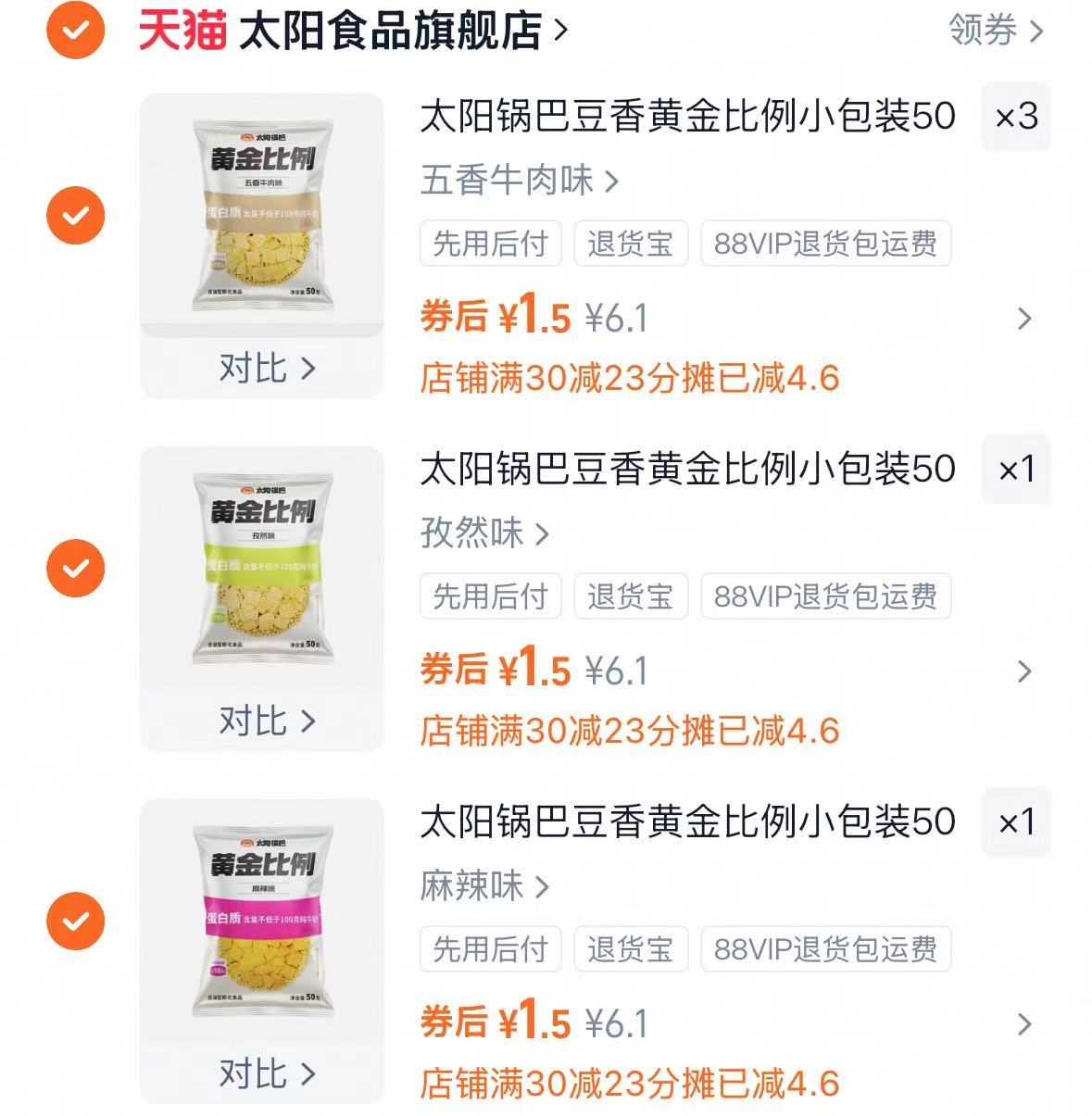Click the first product's detail chevron

pyautogui.click(x=1024, y=319)
